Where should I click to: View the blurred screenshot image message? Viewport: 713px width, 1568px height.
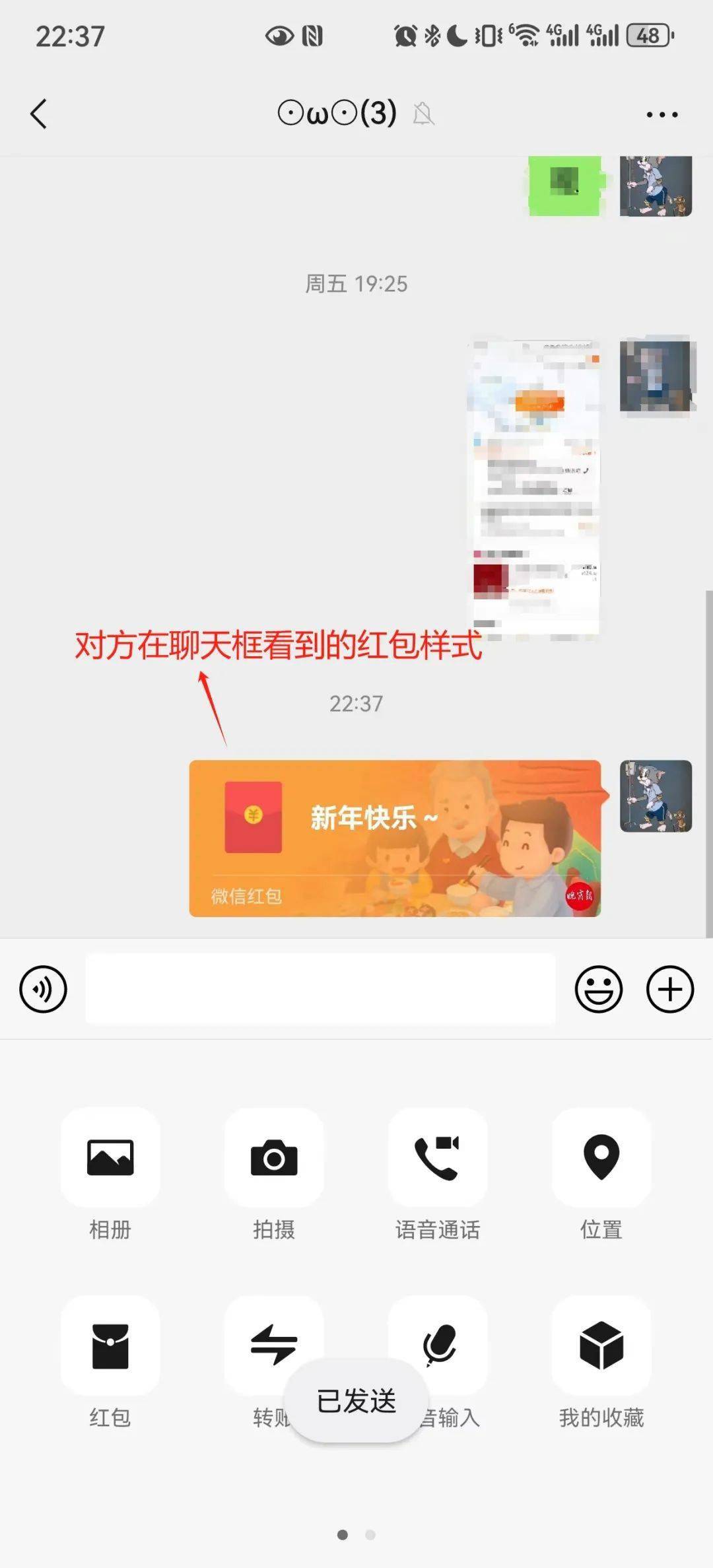coord(535,489)
